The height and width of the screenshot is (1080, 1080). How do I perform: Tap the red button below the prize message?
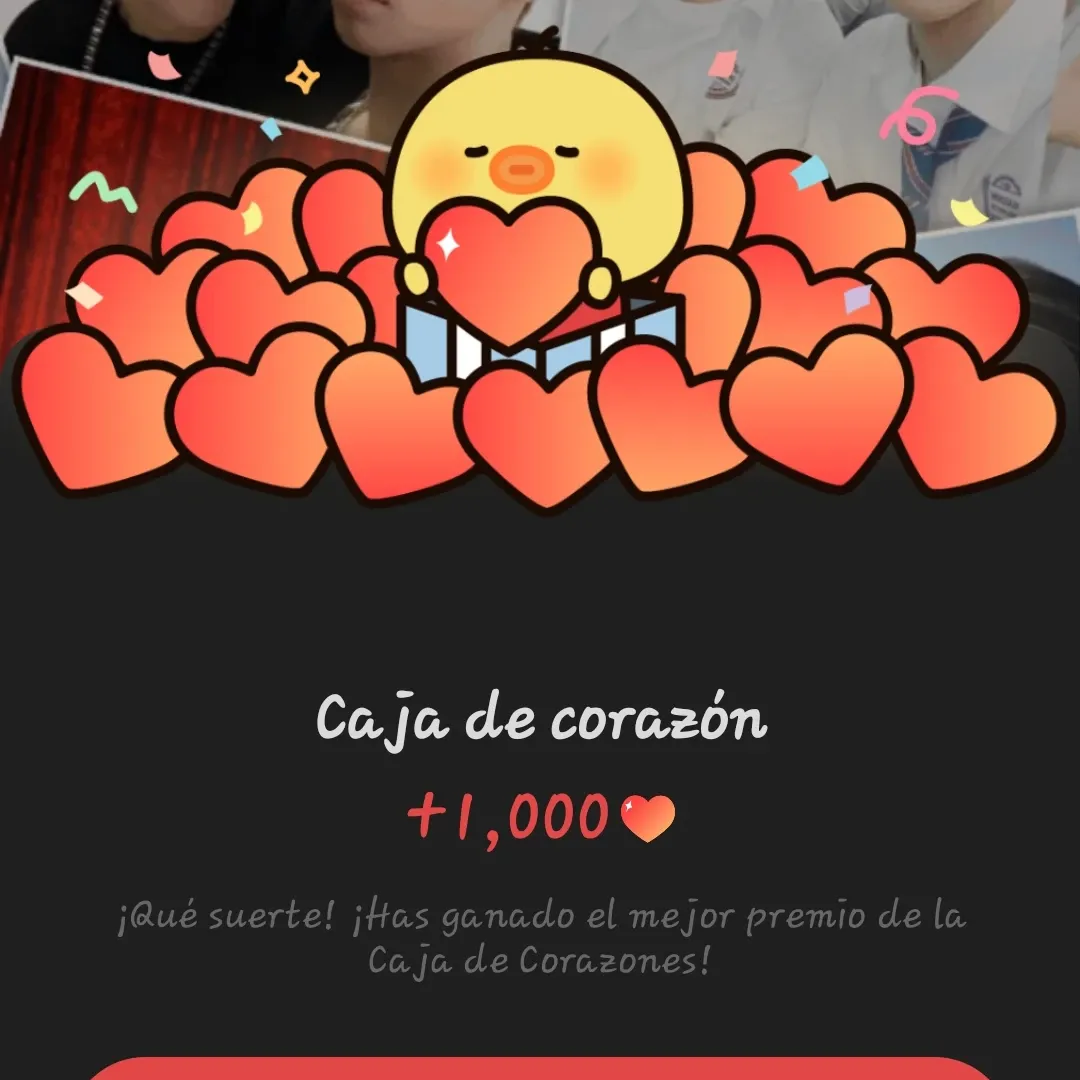540,1068
